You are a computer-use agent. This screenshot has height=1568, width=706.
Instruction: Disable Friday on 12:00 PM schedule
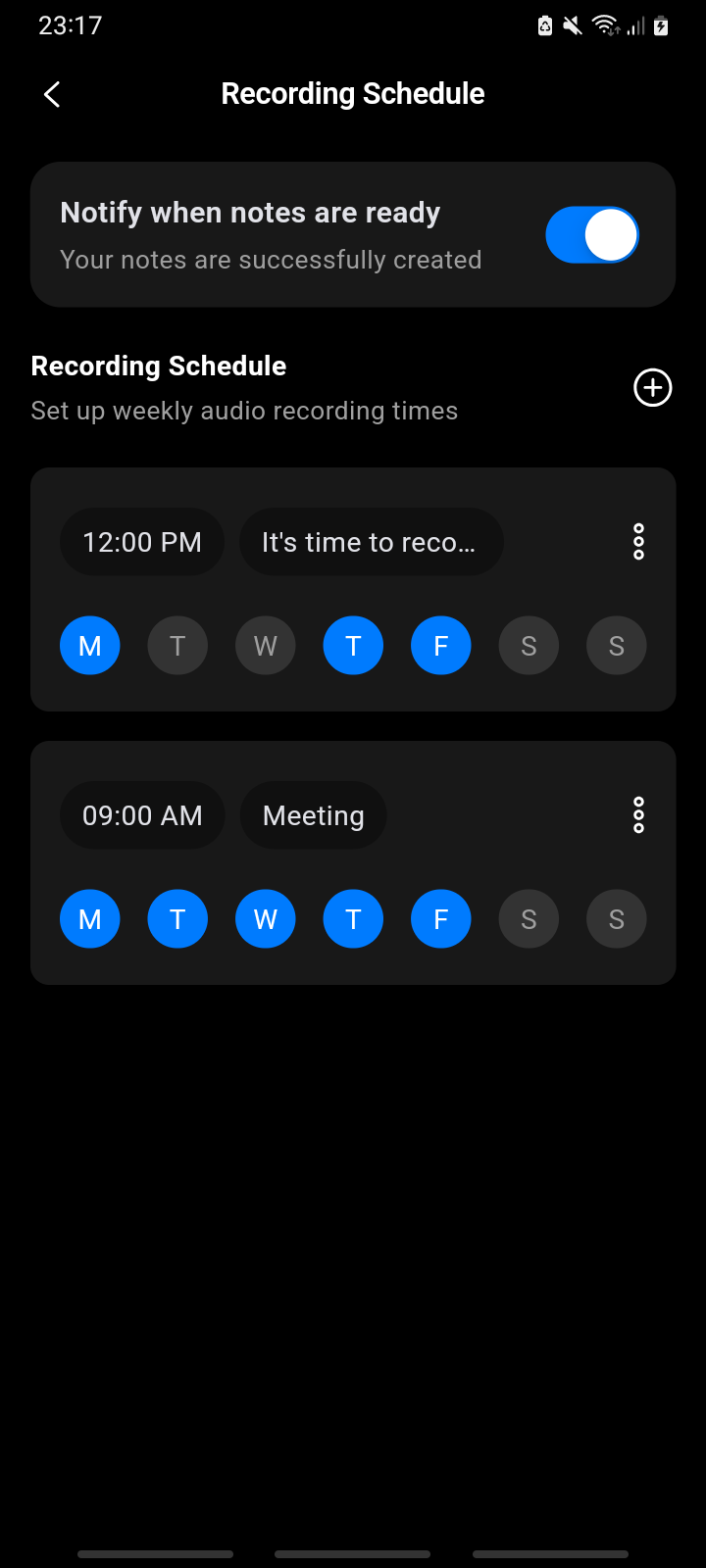click(x=440, y=646)
